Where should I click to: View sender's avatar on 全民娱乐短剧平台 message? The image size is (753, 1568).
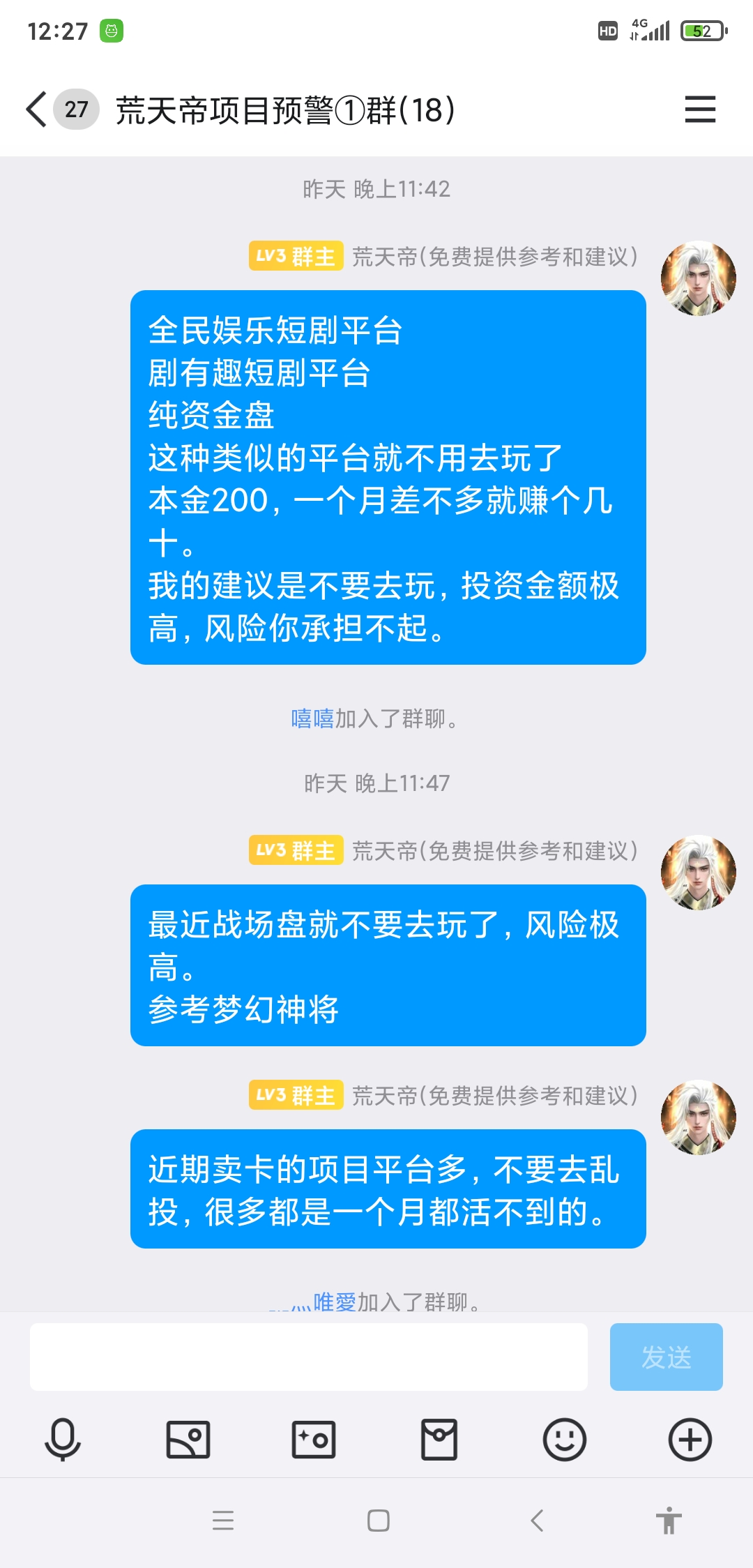click(x=699, y=278)
